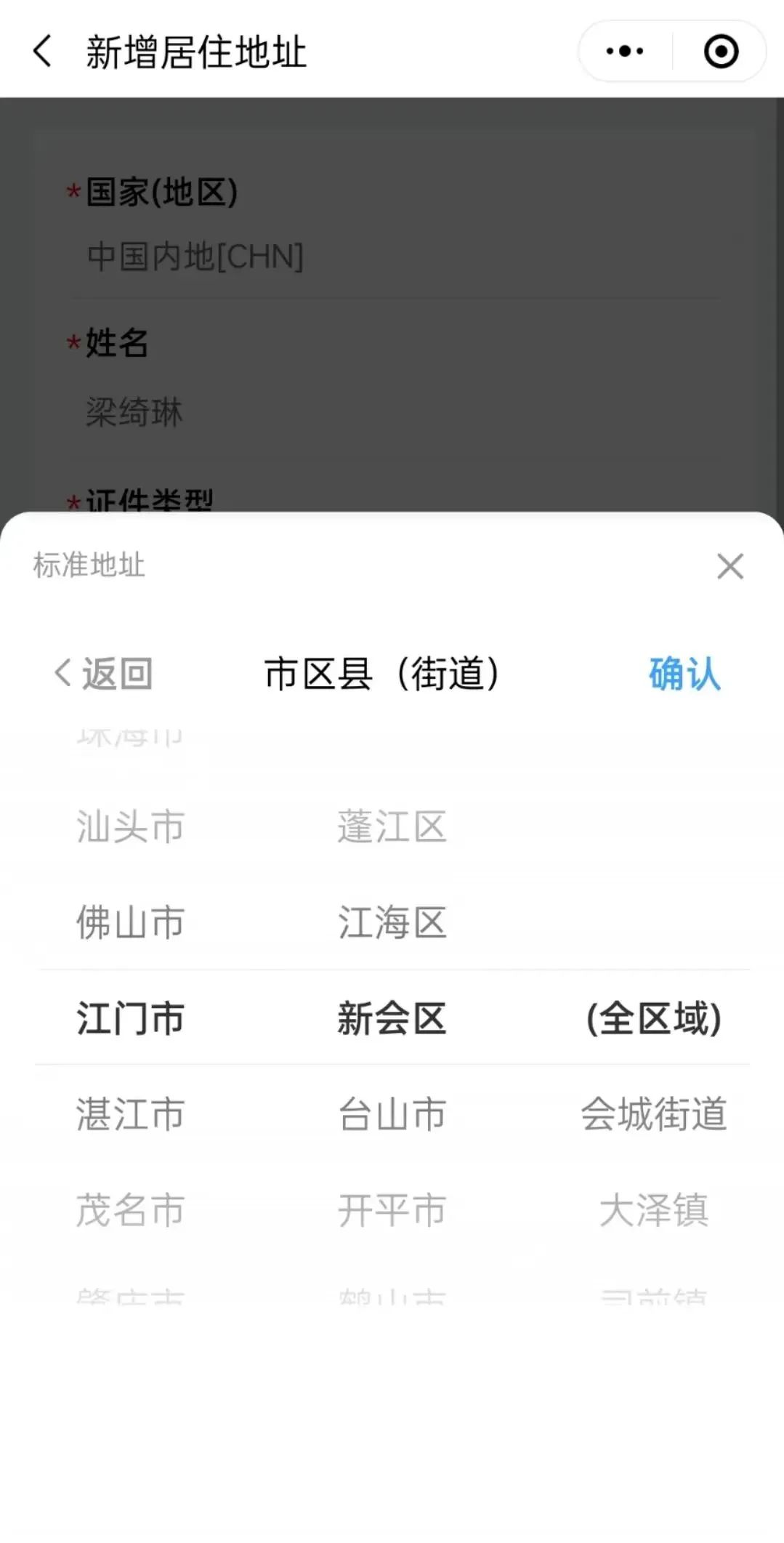Choose 湛江市 from the city list

[x=131, y=1114]
